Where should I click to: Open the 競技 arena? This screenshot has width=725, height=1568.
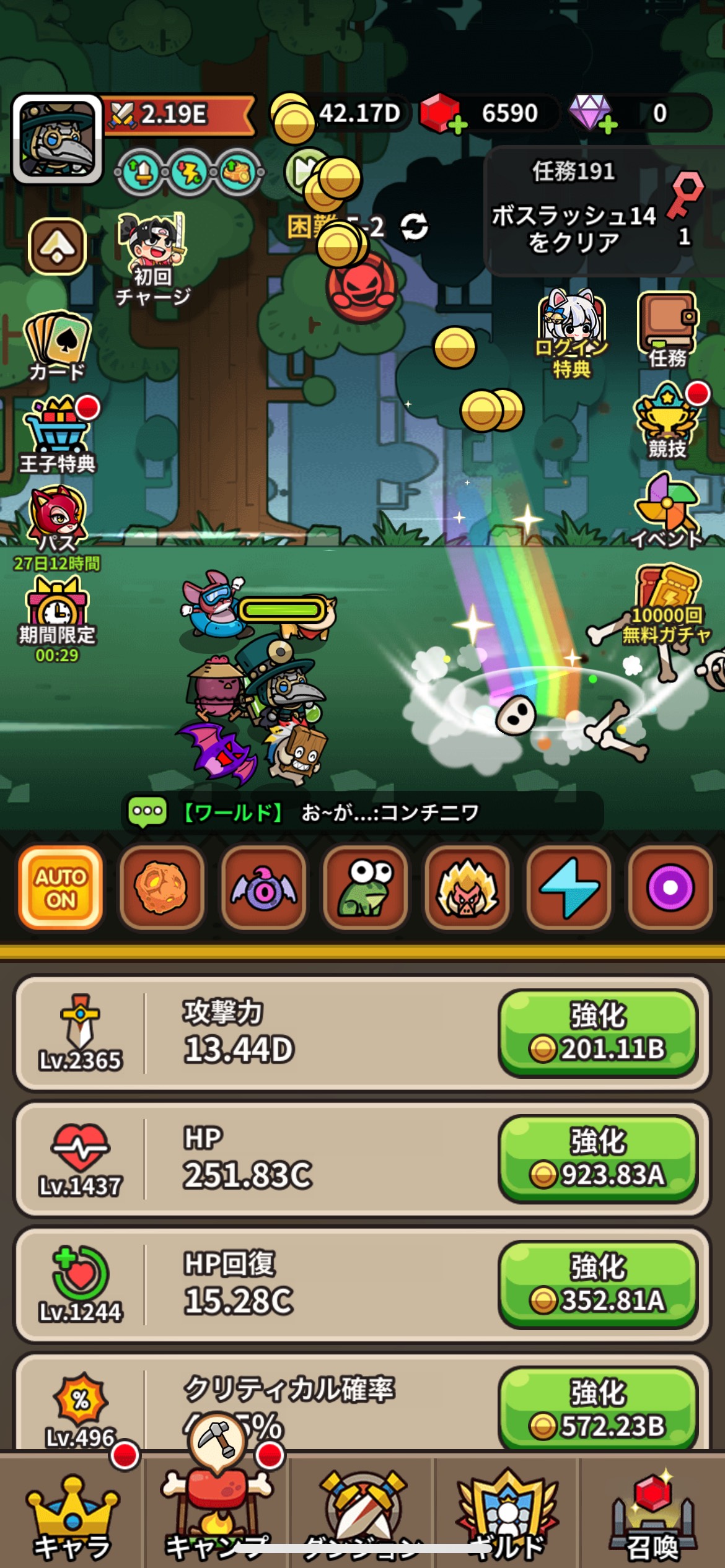667,421
